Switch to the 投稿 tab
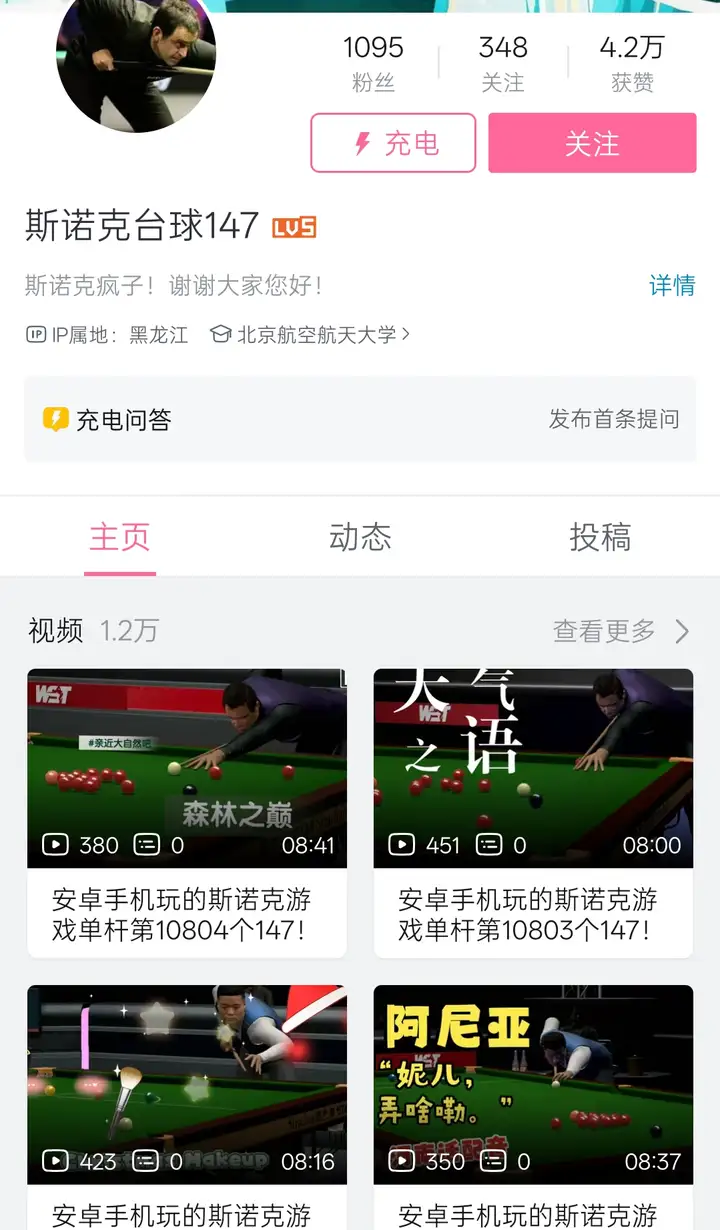The image size is (720, 1230). [600, 538]
